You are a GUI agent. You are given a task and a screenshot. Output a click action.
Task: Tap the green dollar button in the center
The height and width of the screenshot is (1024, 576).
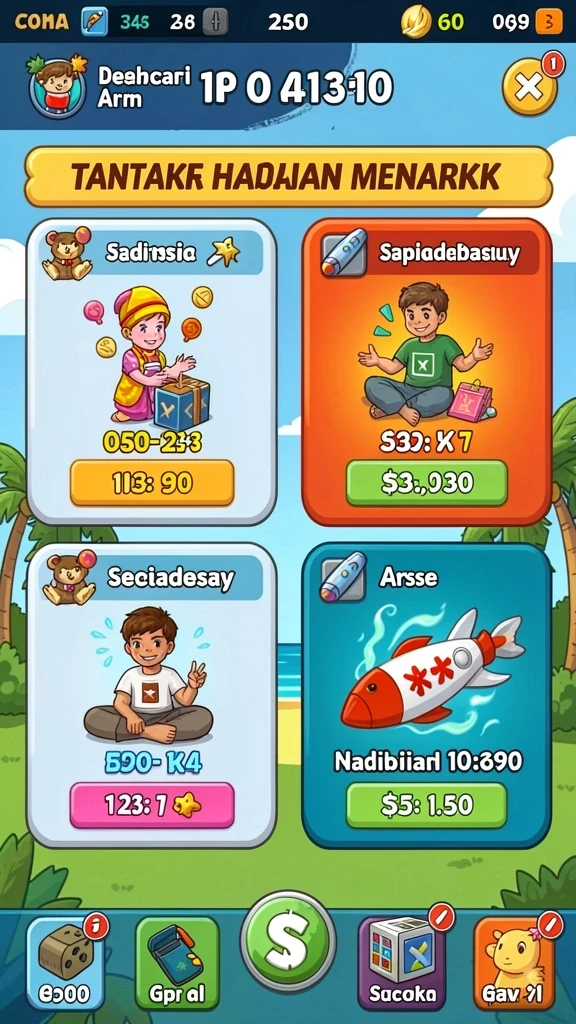click(288, 942)
